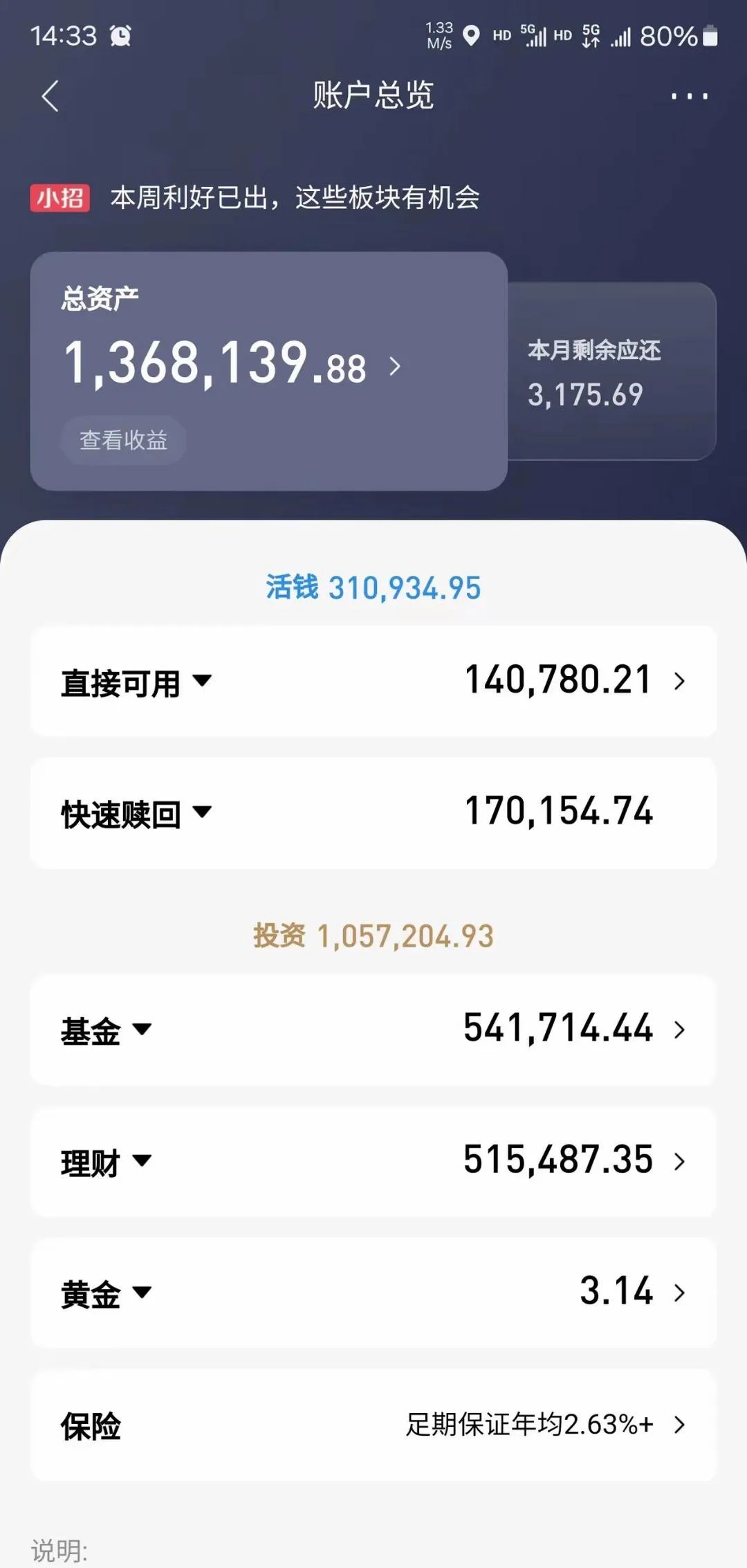This screenshot has height=1568, width=747.
Task: Expand the 快速赎回 dropdown arrow
Action: pos(203,811)
